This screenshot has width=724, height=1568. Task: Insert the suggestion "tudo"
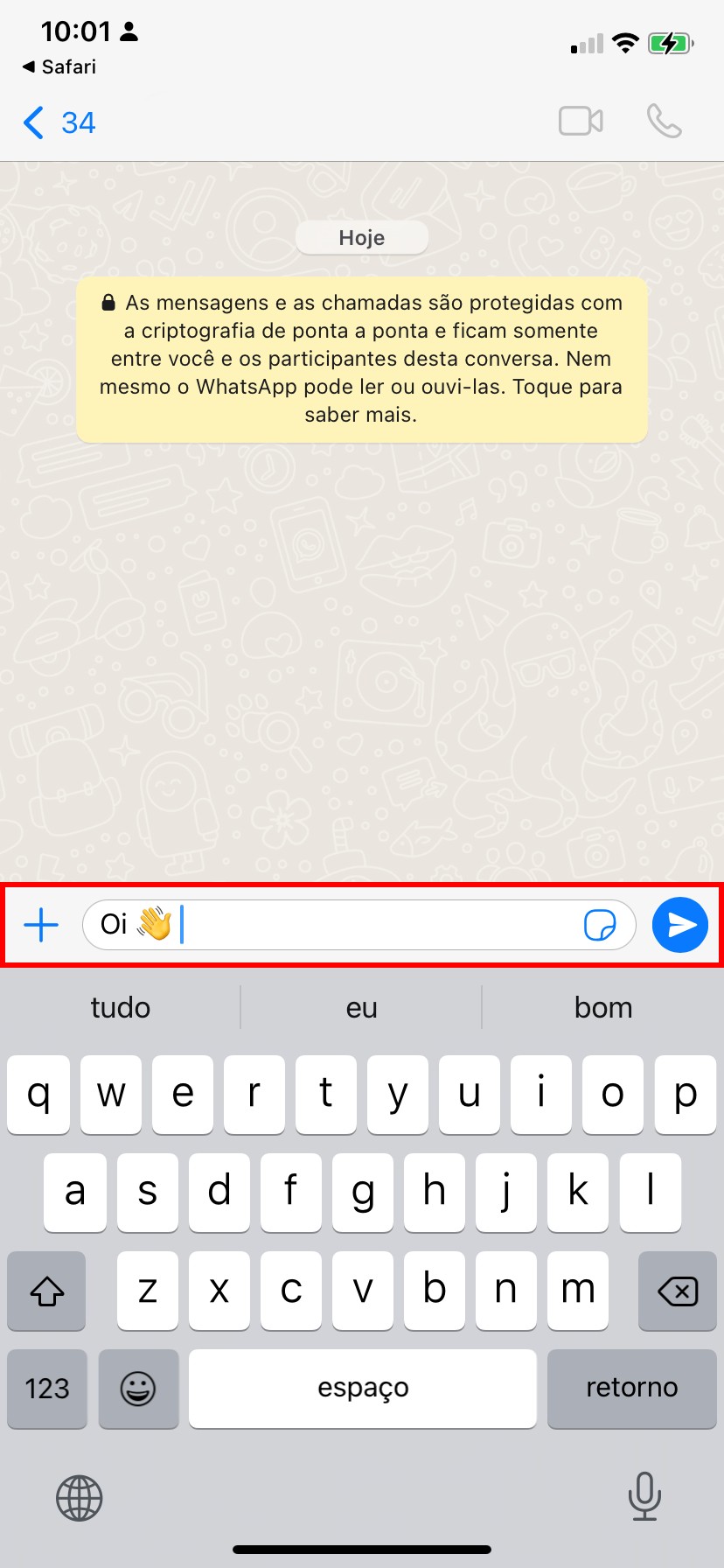pyautogui.click(x=121, y=1007)
